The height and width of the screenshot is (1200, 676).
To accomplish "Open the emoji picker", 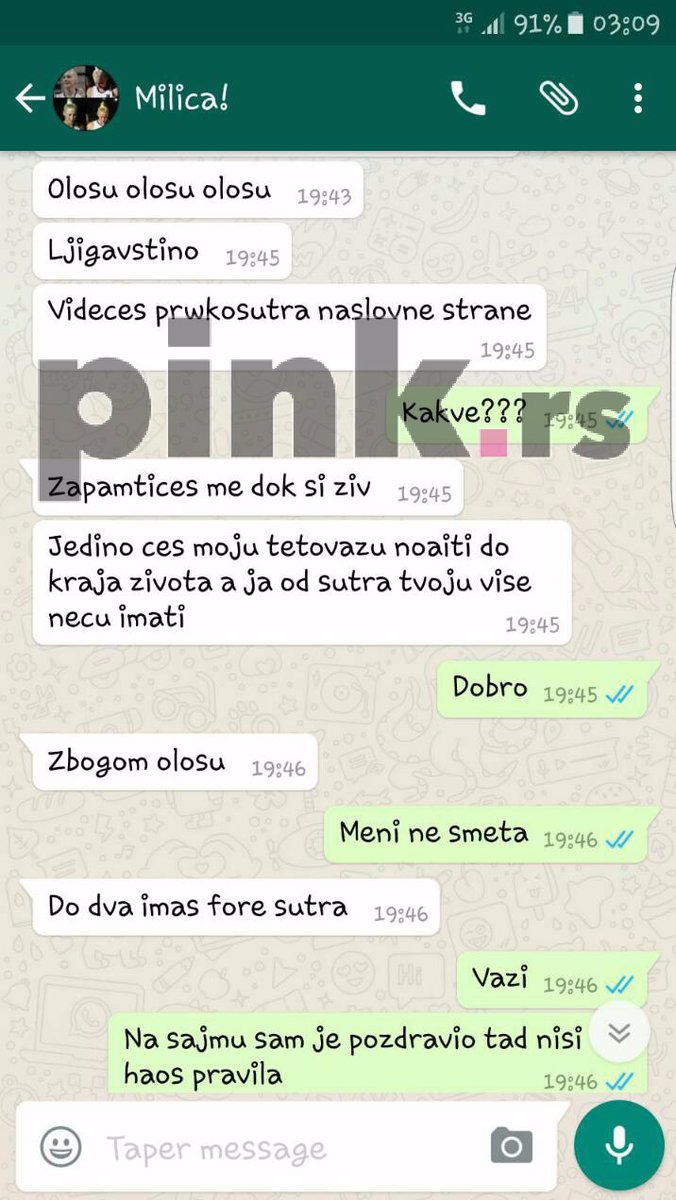I will (x=61, y=1148).
